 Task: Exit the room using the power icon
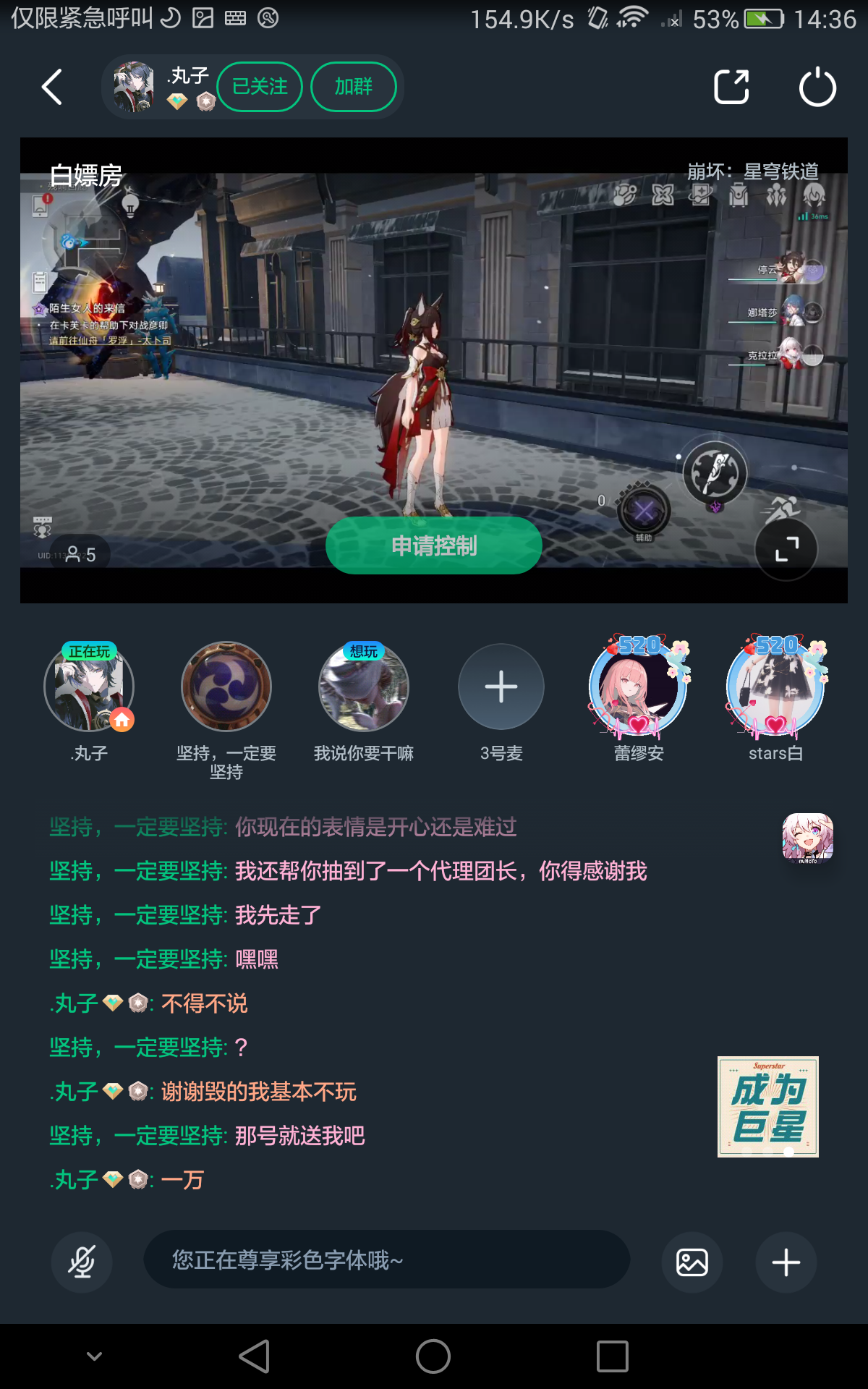817,87
